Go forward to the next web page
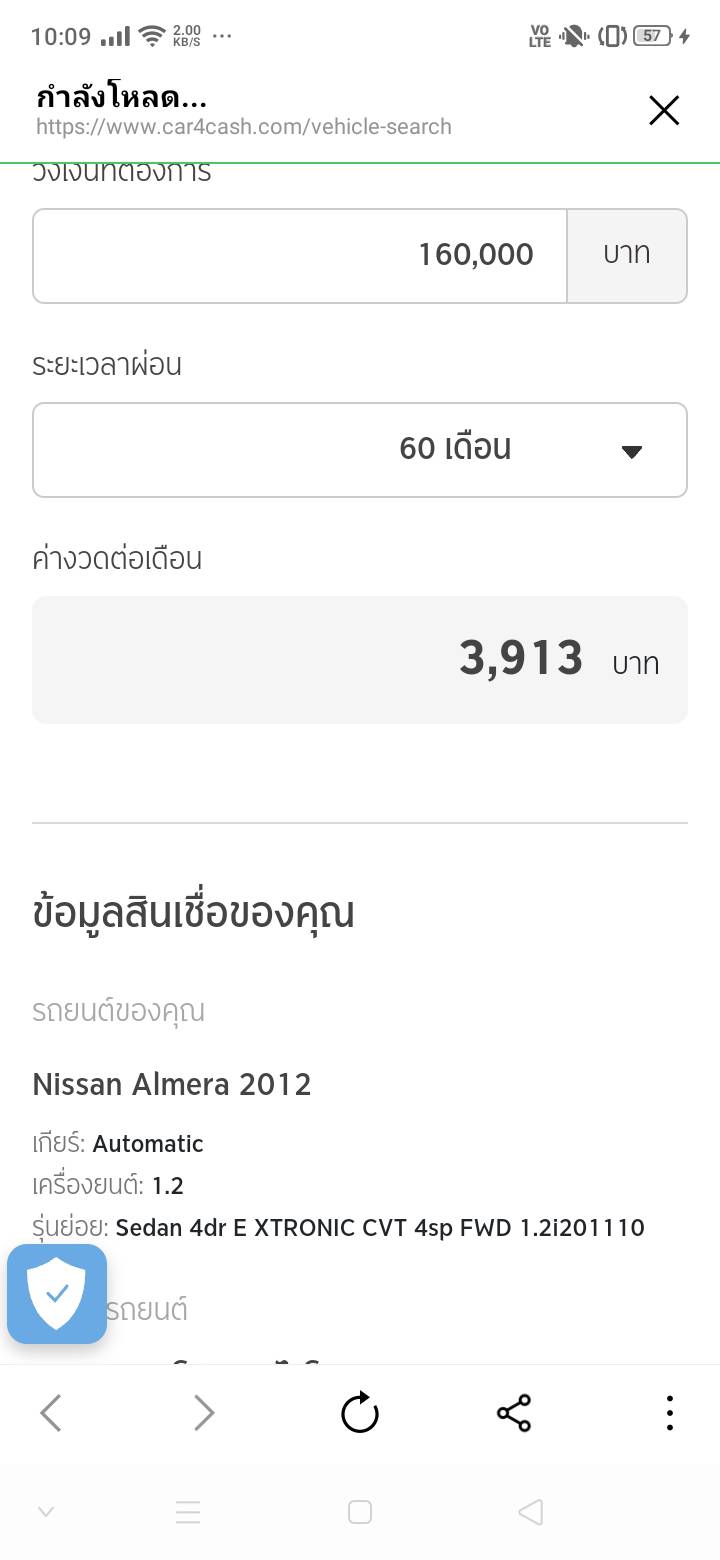 click(x=204, y=1413)
